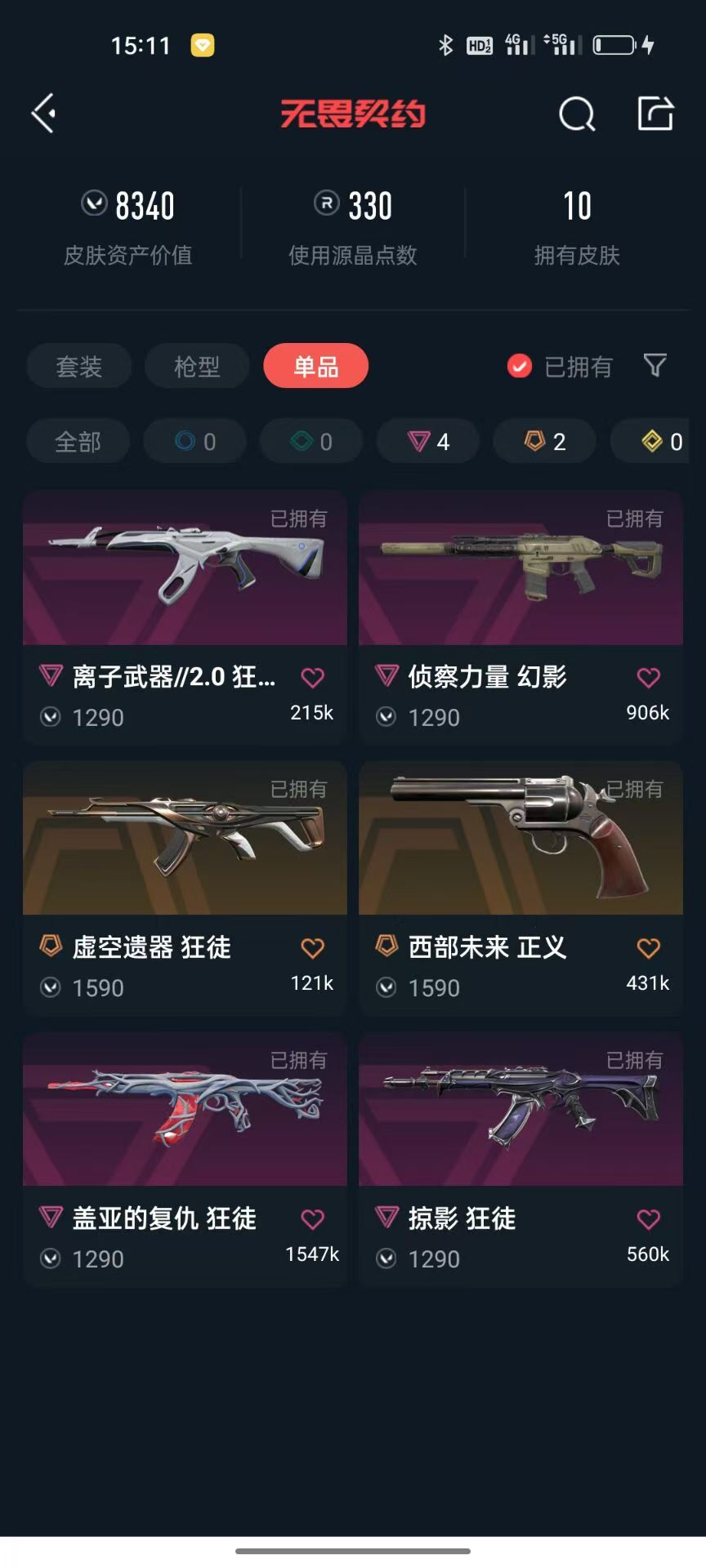
Task: Filter by the orange tier showing 2
Action: pyautogui.click(x=544, y=442)
